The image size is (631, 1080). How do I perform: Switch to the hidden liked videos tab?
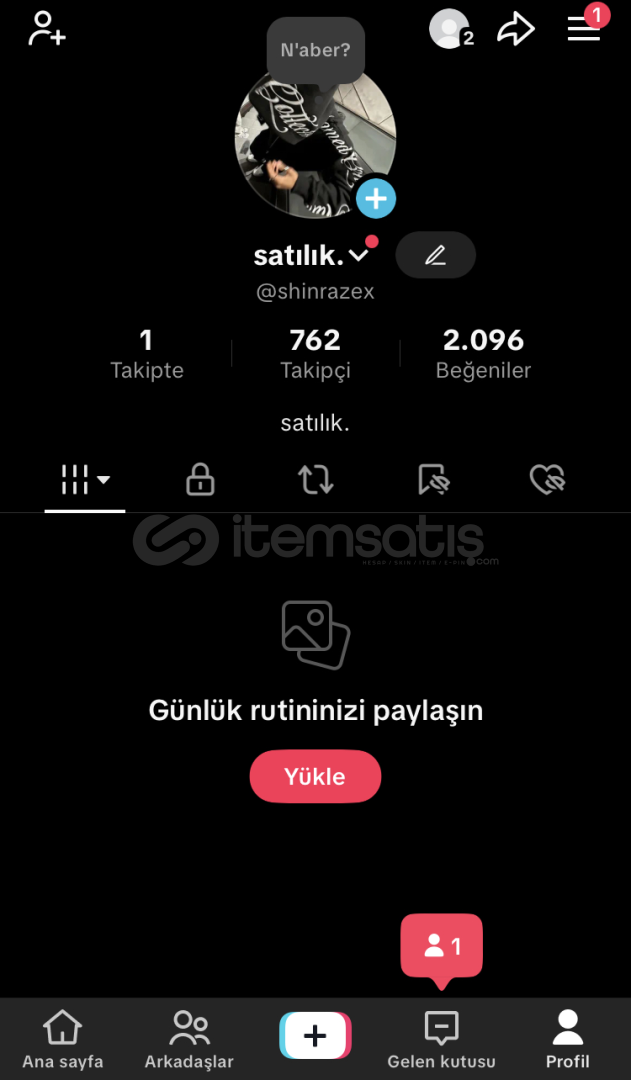[547, 480]
